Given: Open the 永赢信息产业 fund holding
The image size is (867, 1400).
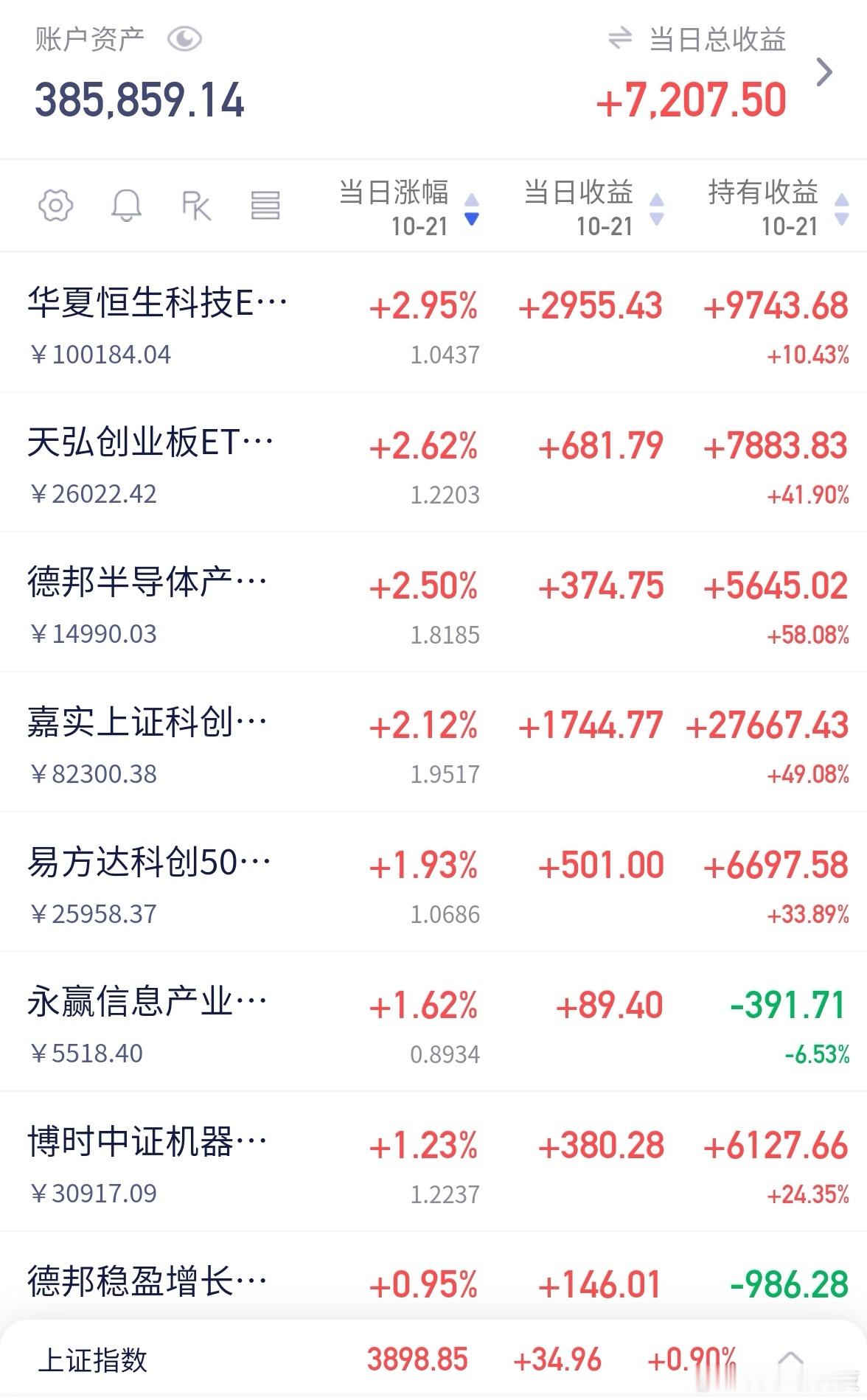Looking at the screenshot, I should 433,1022.
